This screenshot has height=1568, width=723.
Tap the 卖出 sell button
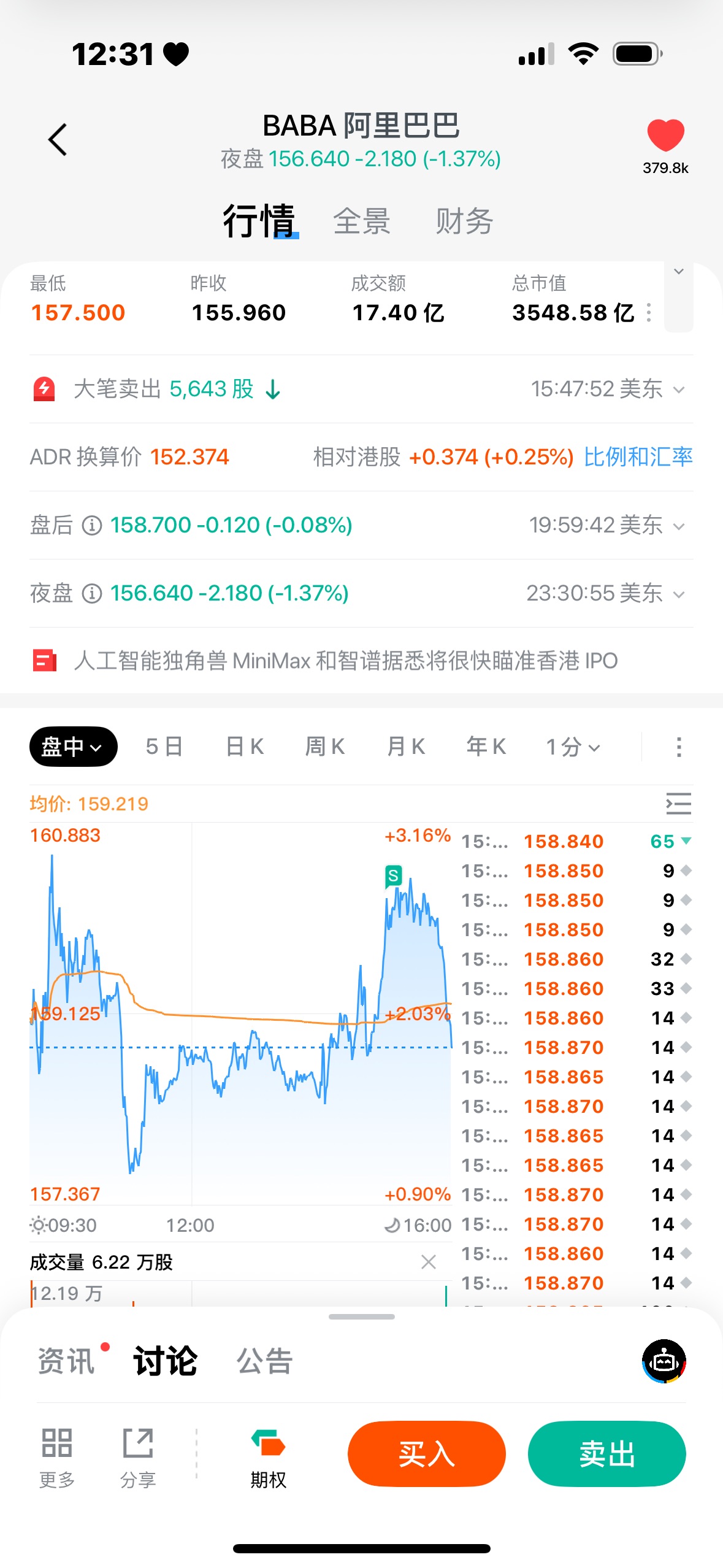pos(606,1453)
